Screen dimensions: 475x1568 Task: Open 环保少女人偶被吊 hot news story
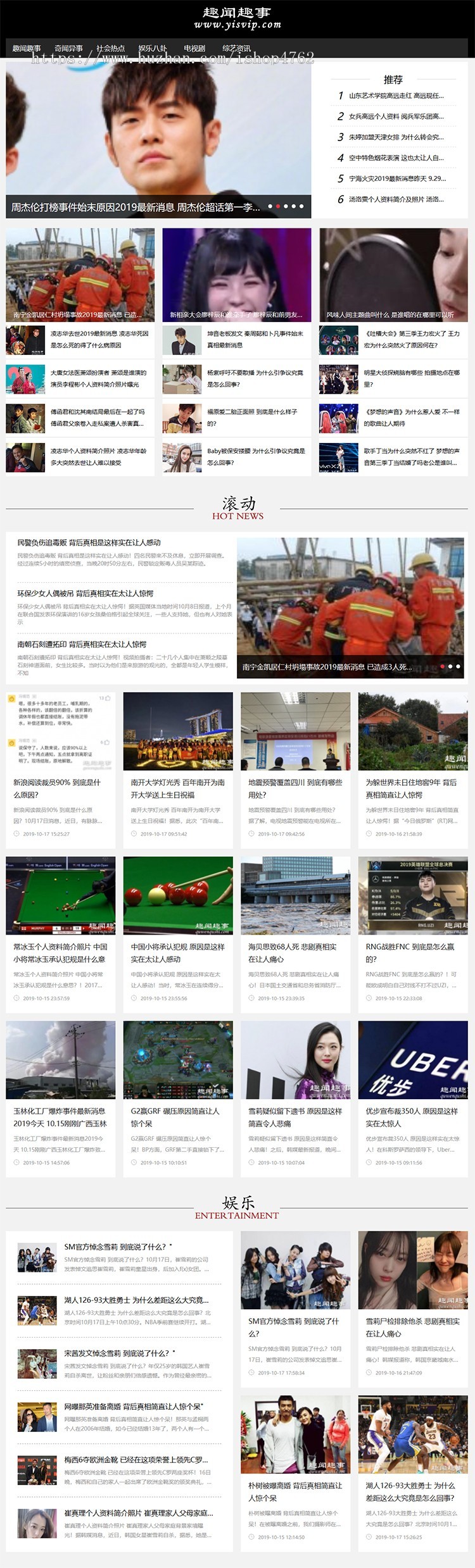coord(85,594)
